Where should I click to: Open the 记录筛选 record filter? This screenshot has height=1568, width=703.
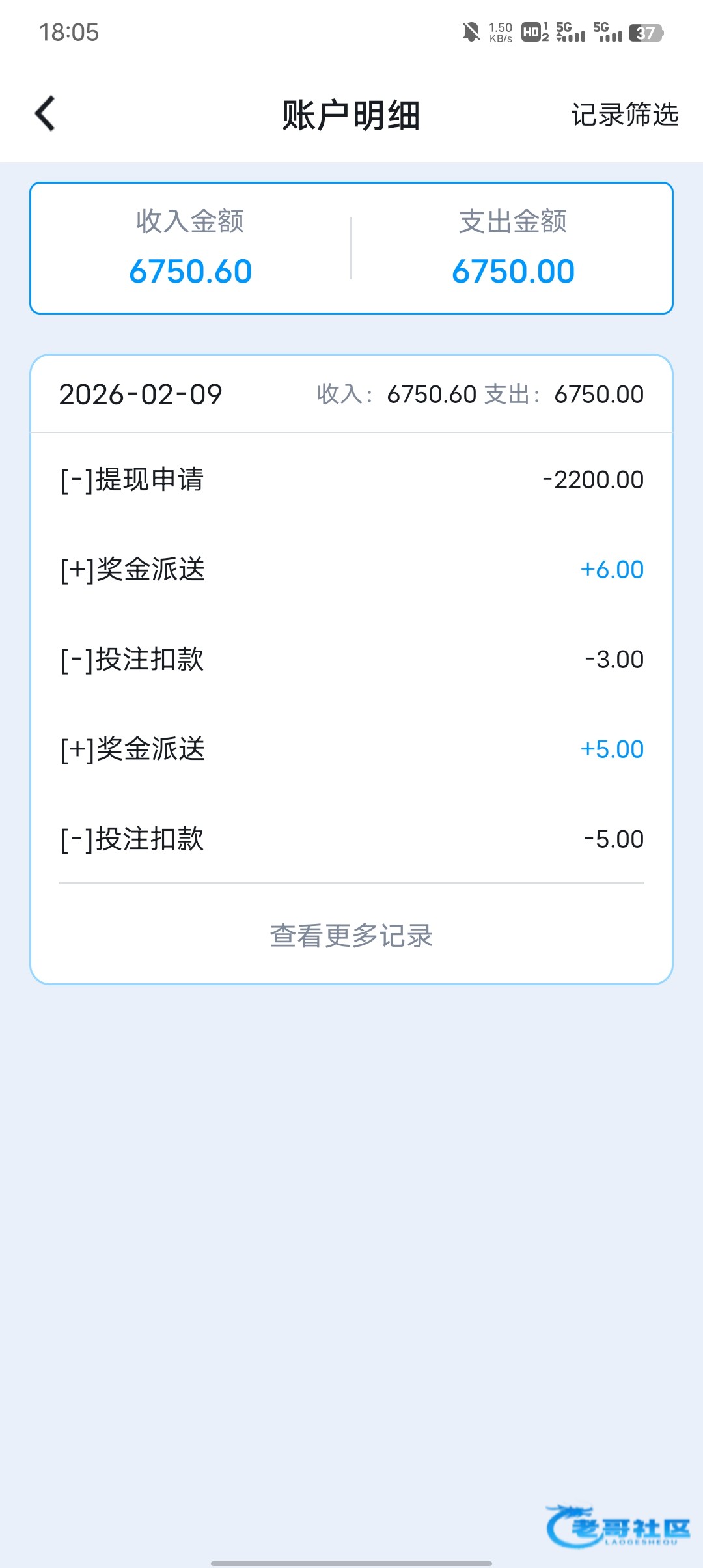click(x=624, y=115)
